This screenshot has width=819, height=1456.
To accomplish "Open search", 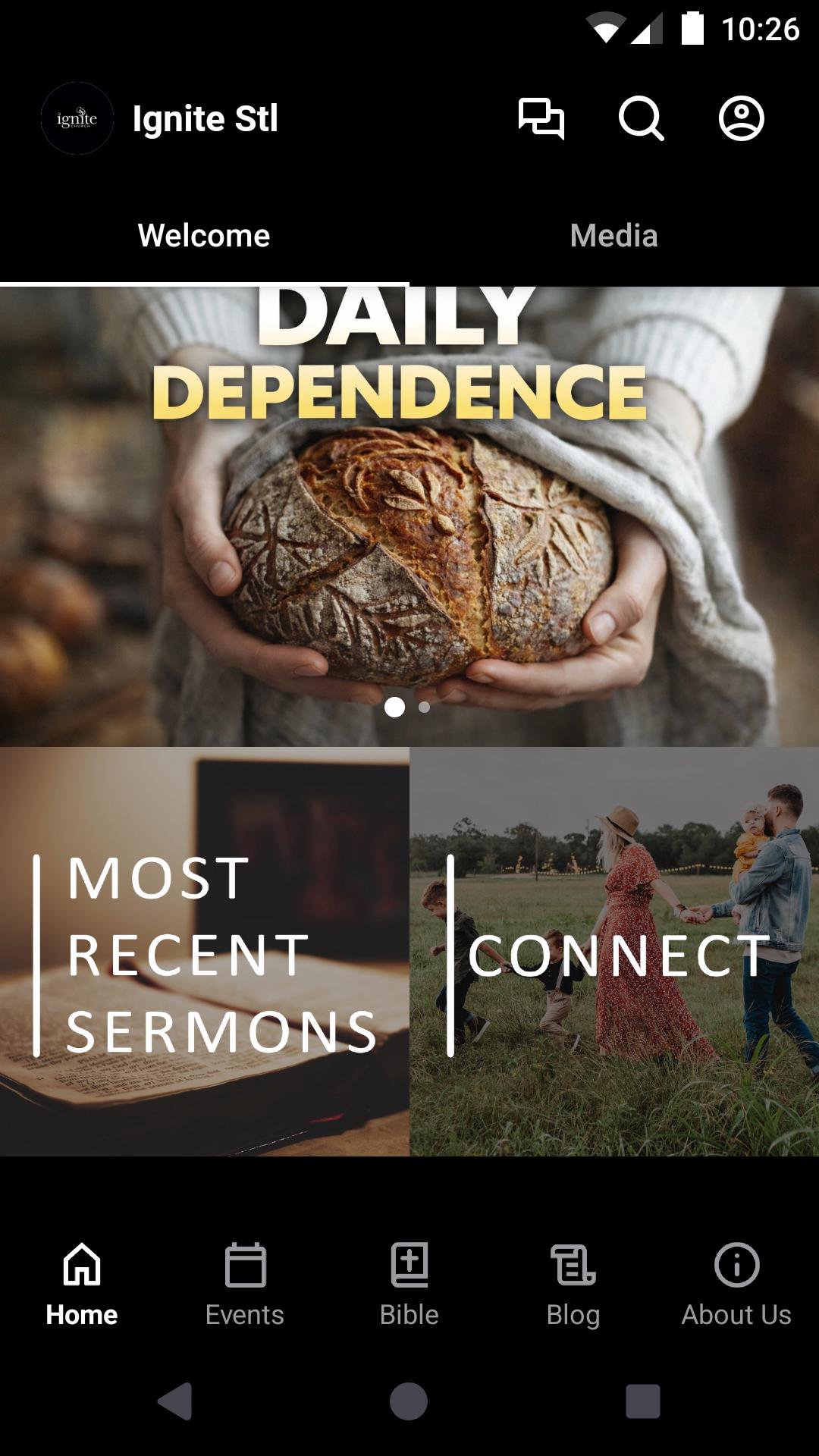I will [x=641, y=119].
